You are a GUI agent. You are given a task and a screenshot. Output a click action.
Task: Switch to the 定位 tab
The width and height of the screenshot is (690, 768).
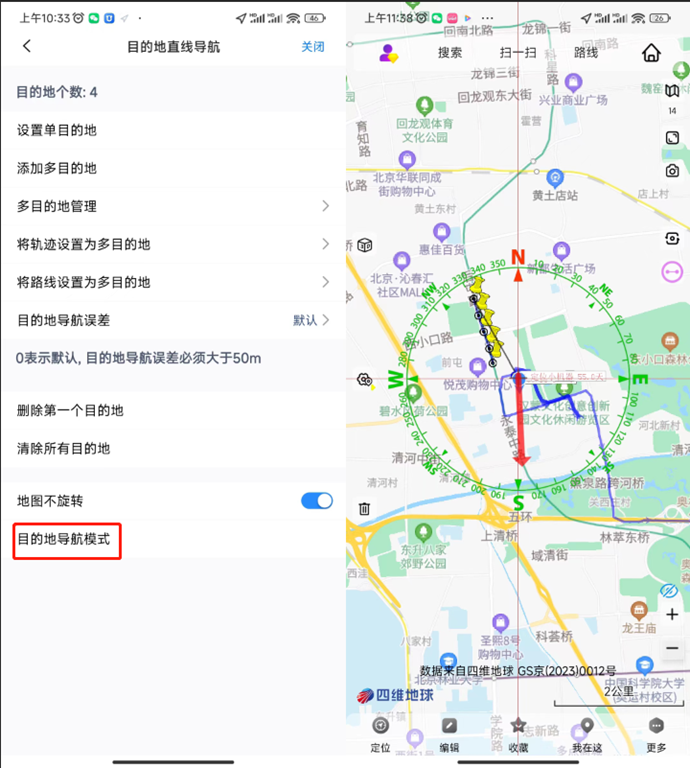coord(381,733)
